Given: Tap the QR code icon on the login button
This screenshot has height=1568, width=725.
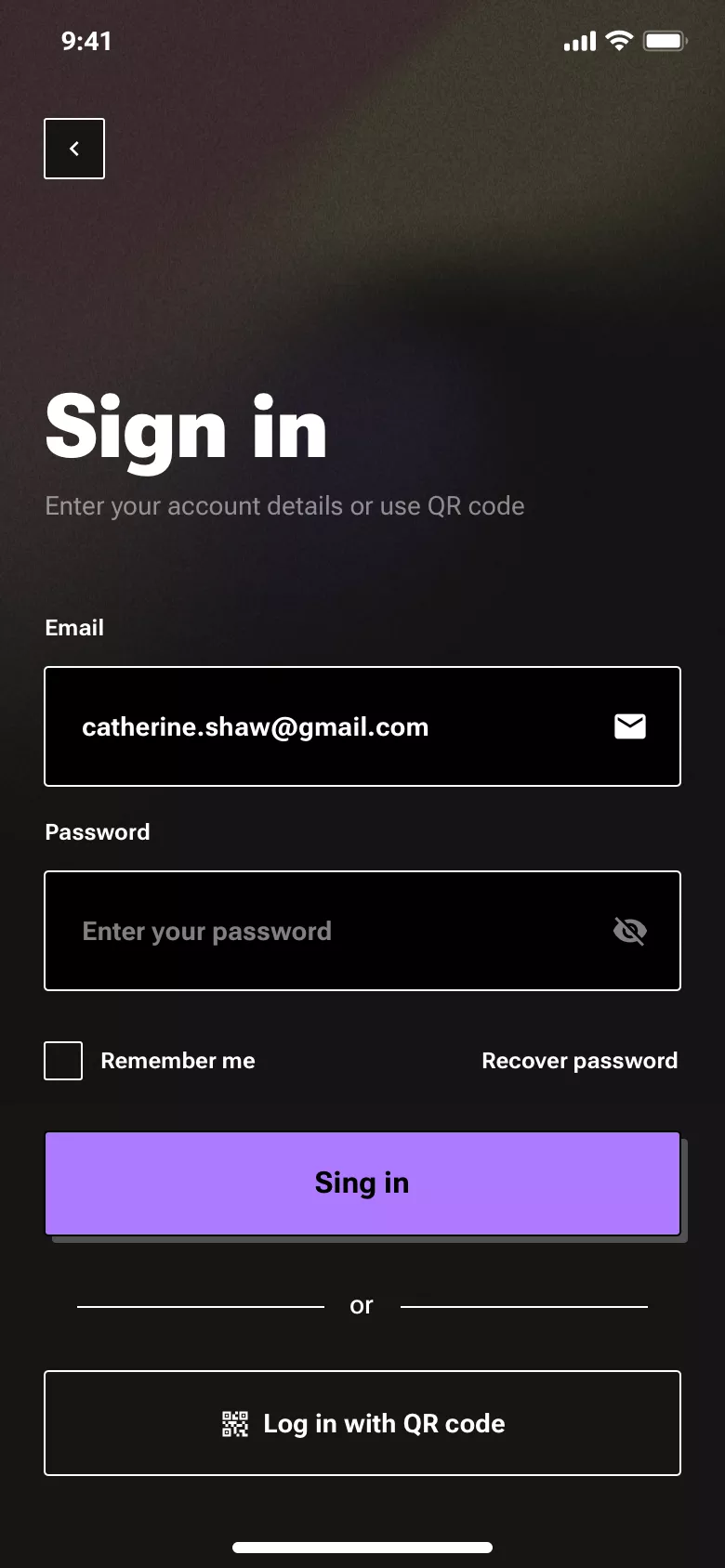Looking at the screenshot, I should tap(234, 1422).
